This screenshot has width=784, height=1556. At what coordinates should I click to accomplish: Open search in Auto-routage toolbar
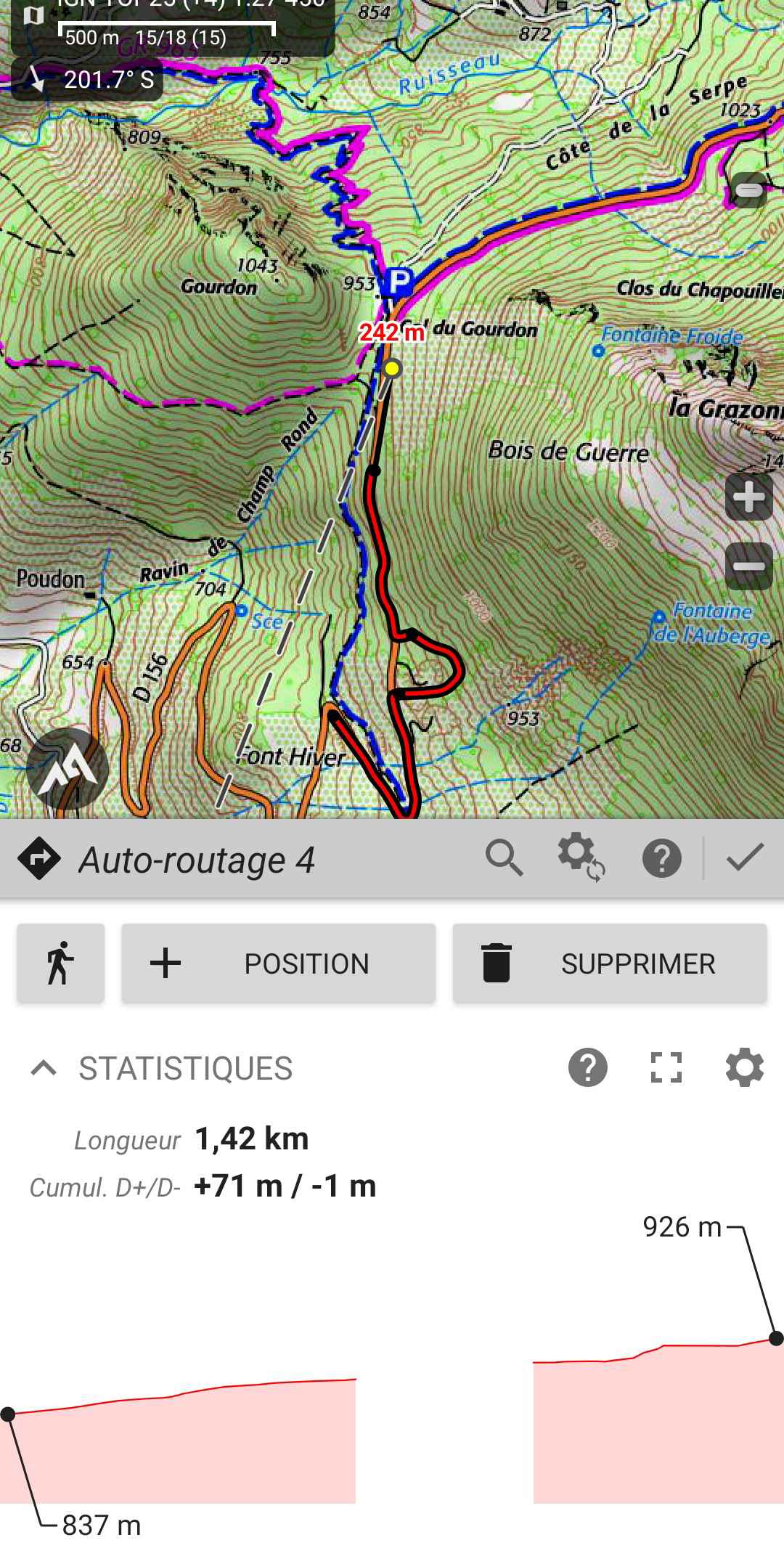tap(504, 859)
